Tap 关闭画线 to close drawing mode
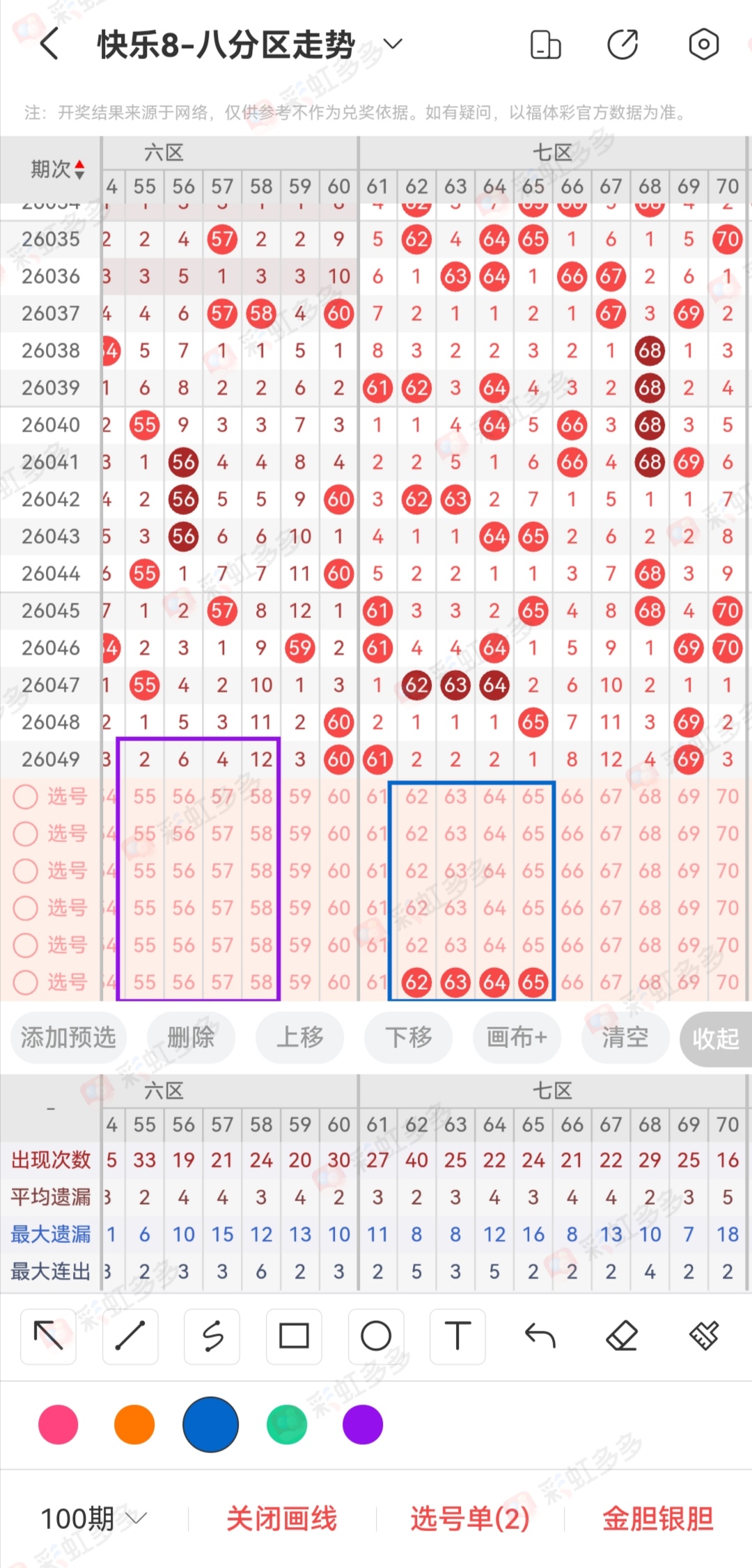 click(x=282, y=1518)
